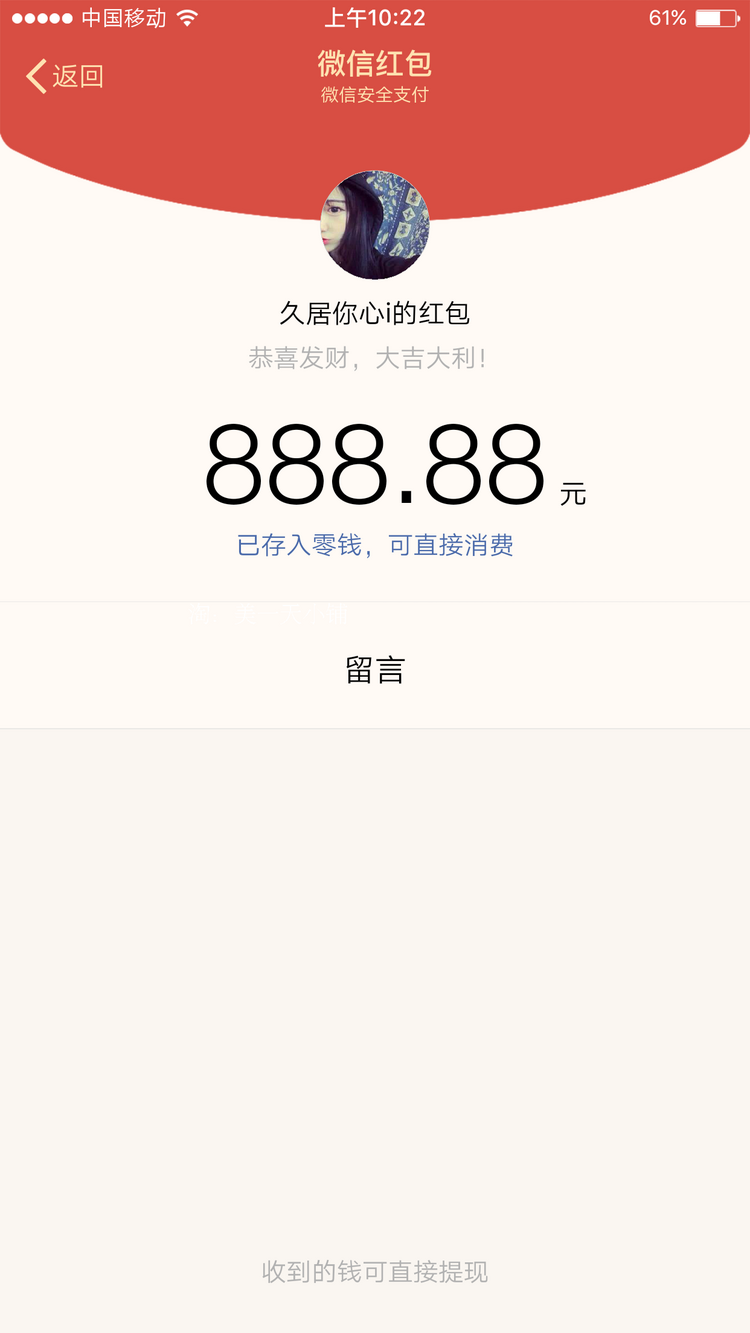Screen dimensions: 750x1333
Task: Tap the time 上午10:22 in status bar
Action: click(x=375, y=16)
